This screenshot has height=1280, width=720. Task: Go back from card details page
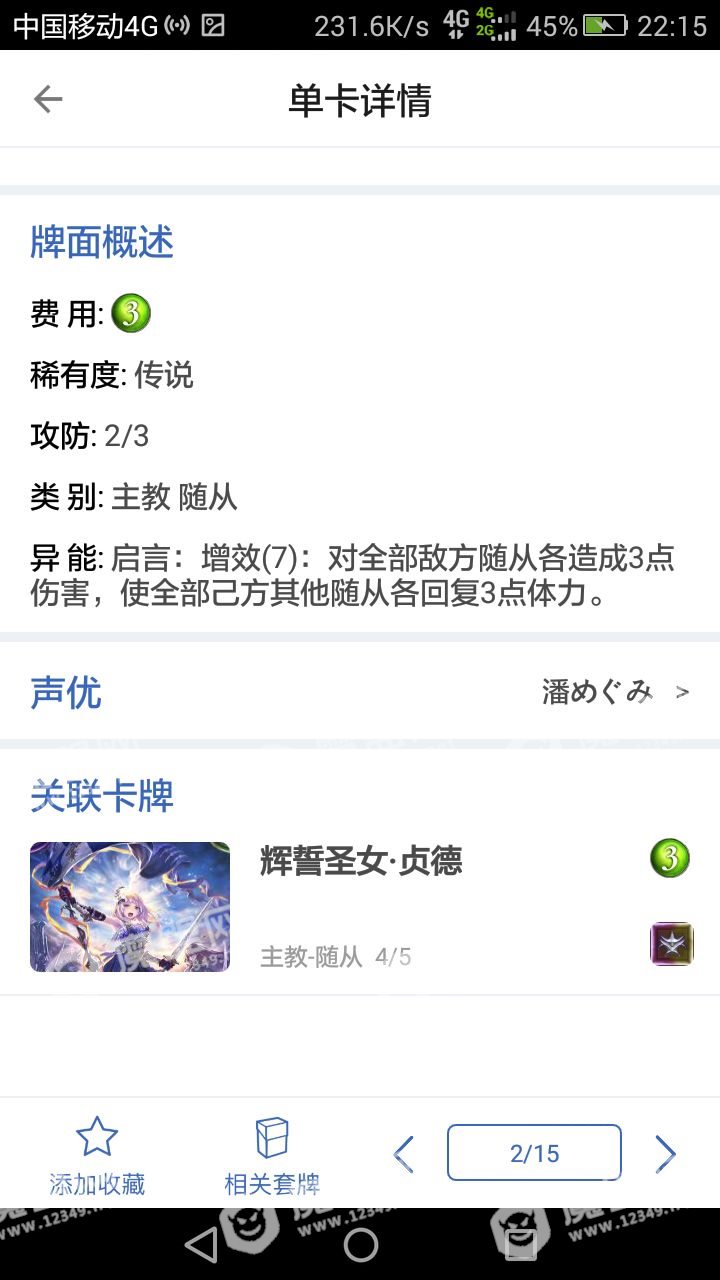(x=48, y=99)
